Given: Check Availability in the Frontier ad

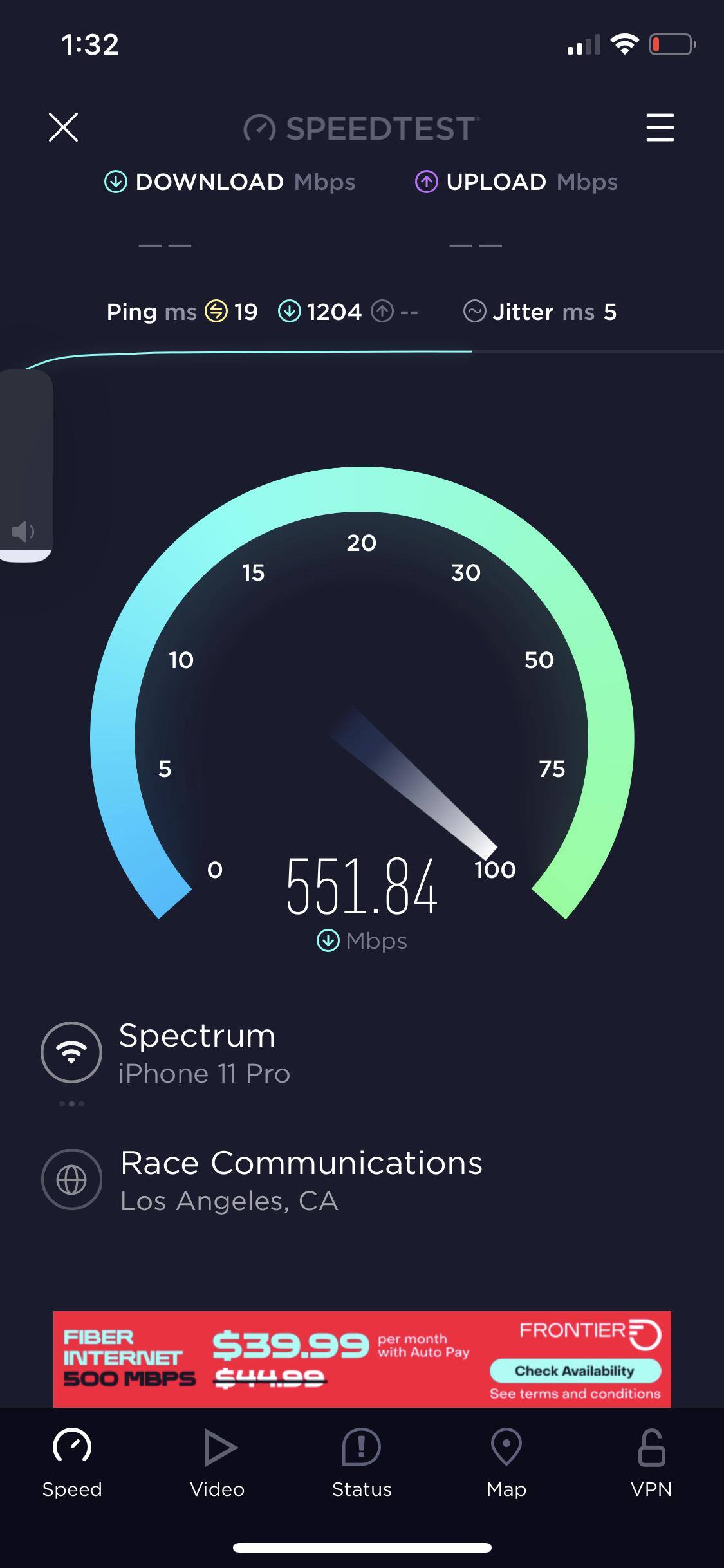Looking at the screenshot, I should point(575,1370).
